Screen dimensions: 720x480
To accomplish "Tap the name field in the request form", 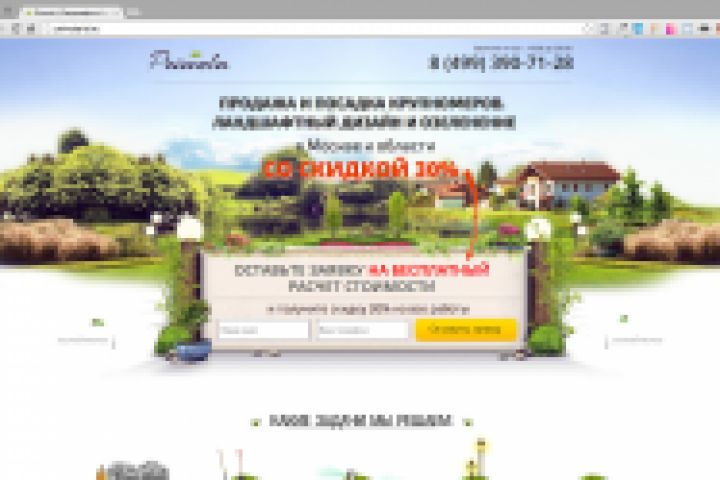I will tap(263, 330).
